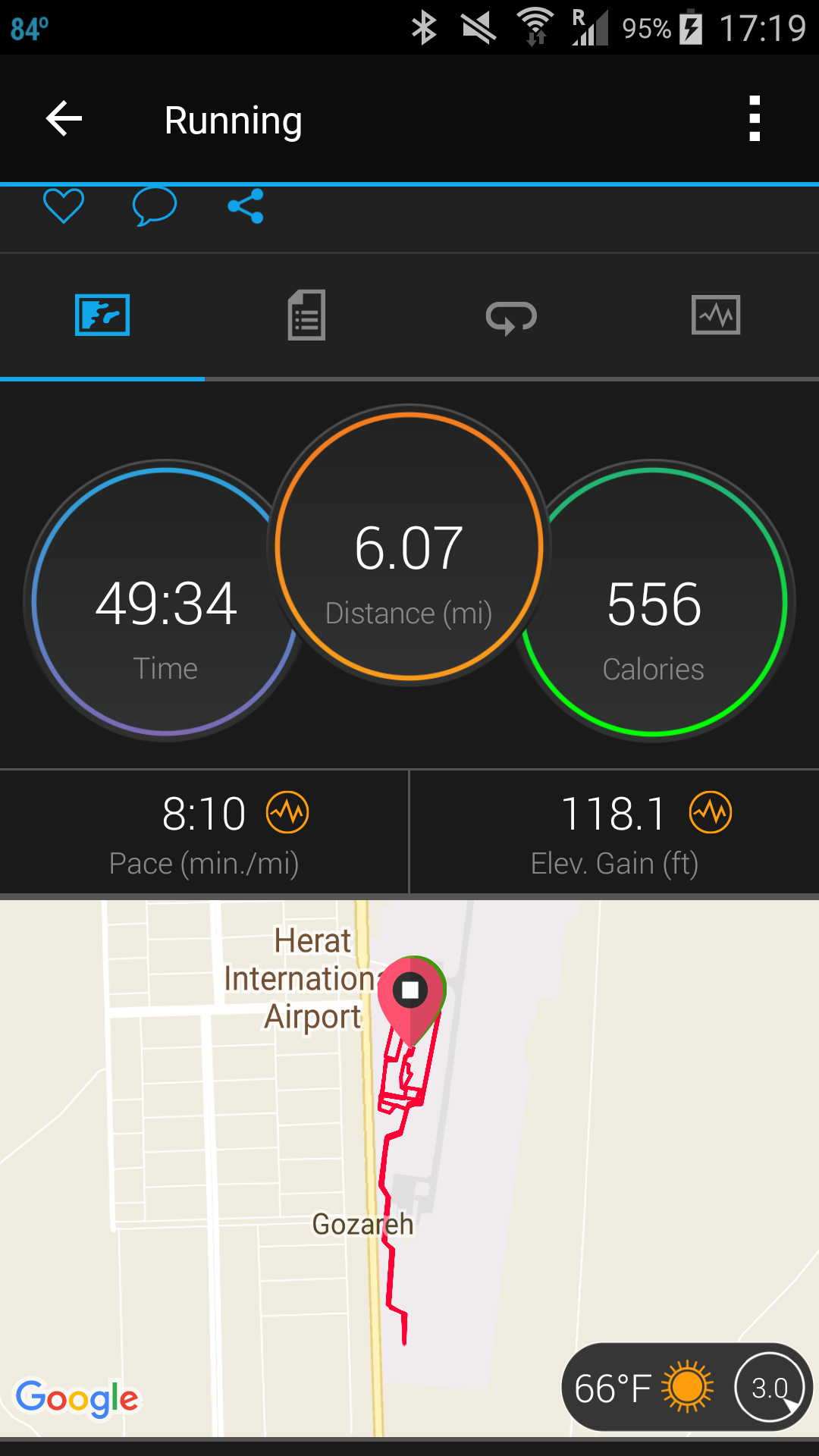The height and width of the screenshot is (1456, 819).
Task: Switch to the laps tab
Action: (x=511, y=315)
